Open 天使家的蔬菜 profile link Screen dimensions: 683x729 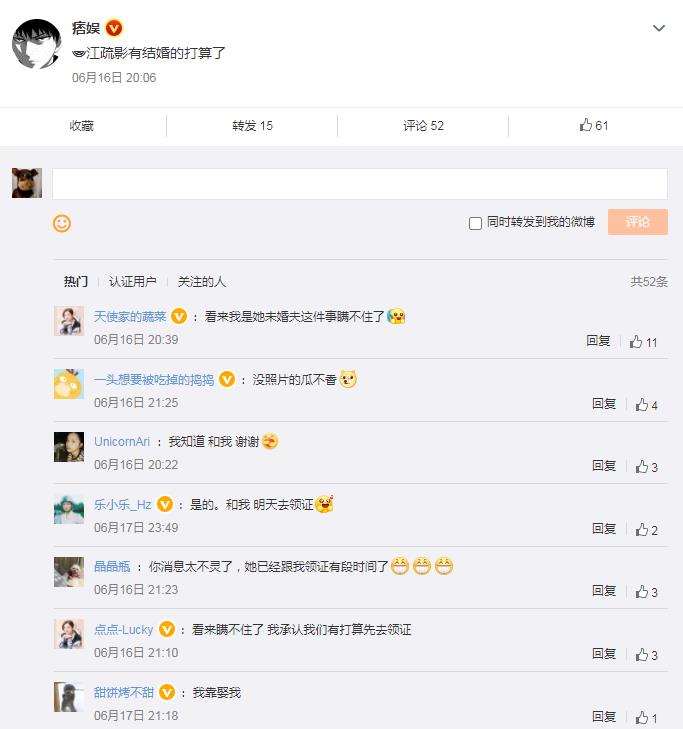point(130,316)
